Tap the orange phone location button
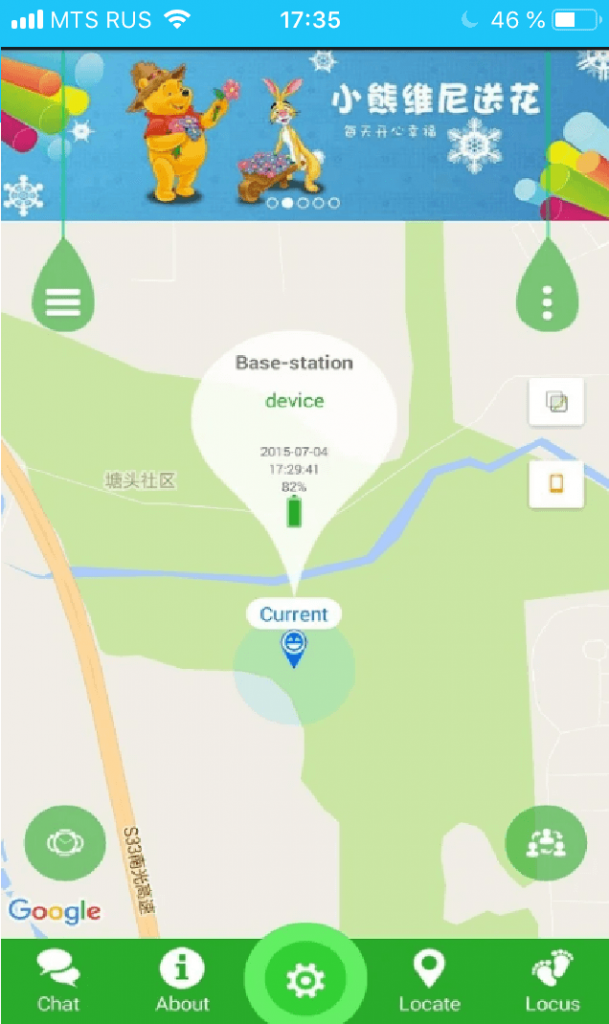Image resolution: width=609 pixels, height=1024 pixels. click(x=556, y=484)
